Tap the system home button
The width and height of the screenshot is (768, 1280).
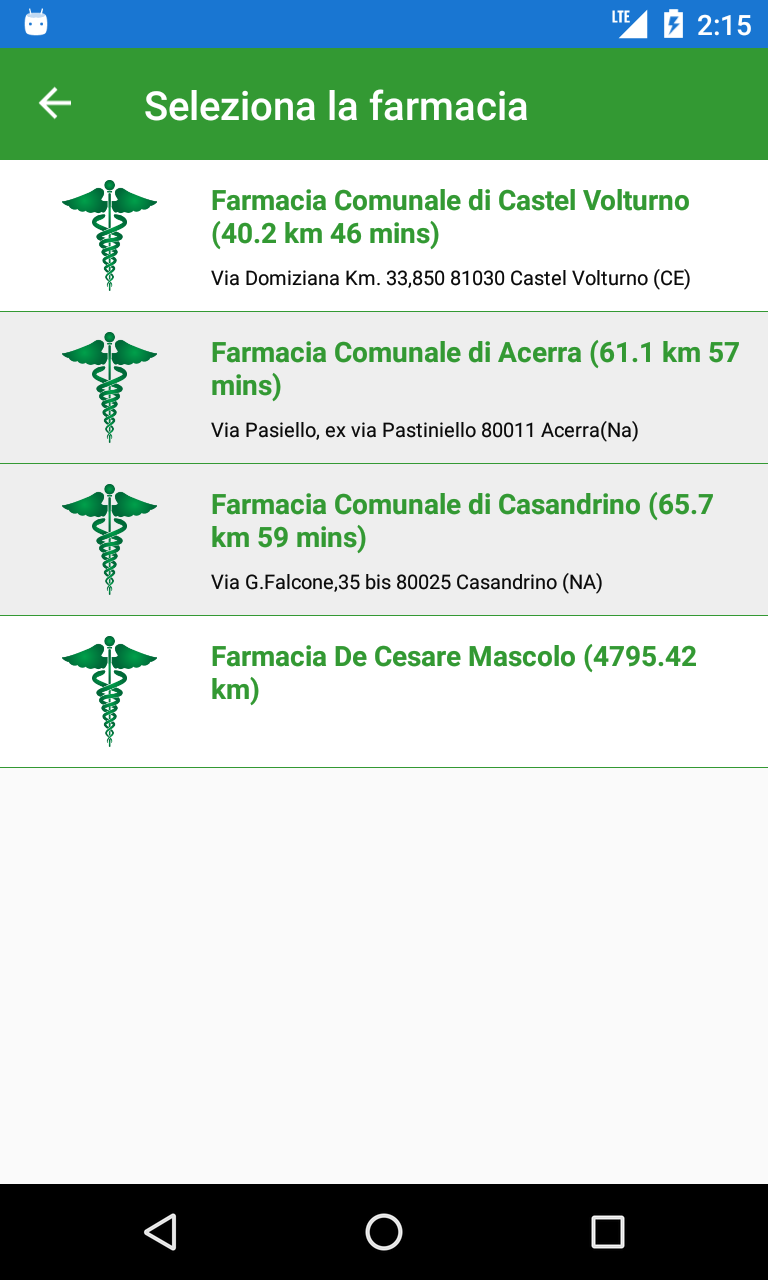click(384, 1232)
